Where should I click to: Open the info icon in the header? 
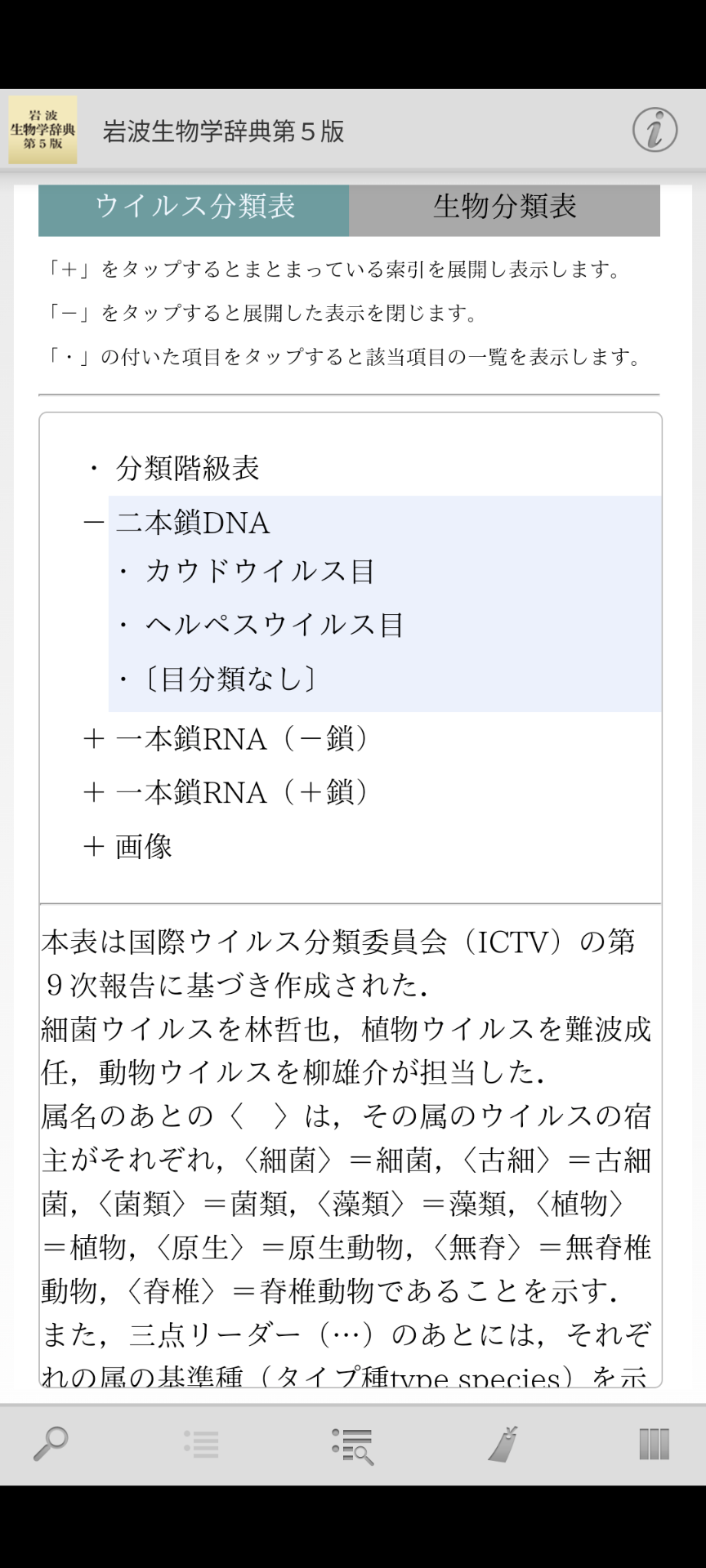[655, 130]
